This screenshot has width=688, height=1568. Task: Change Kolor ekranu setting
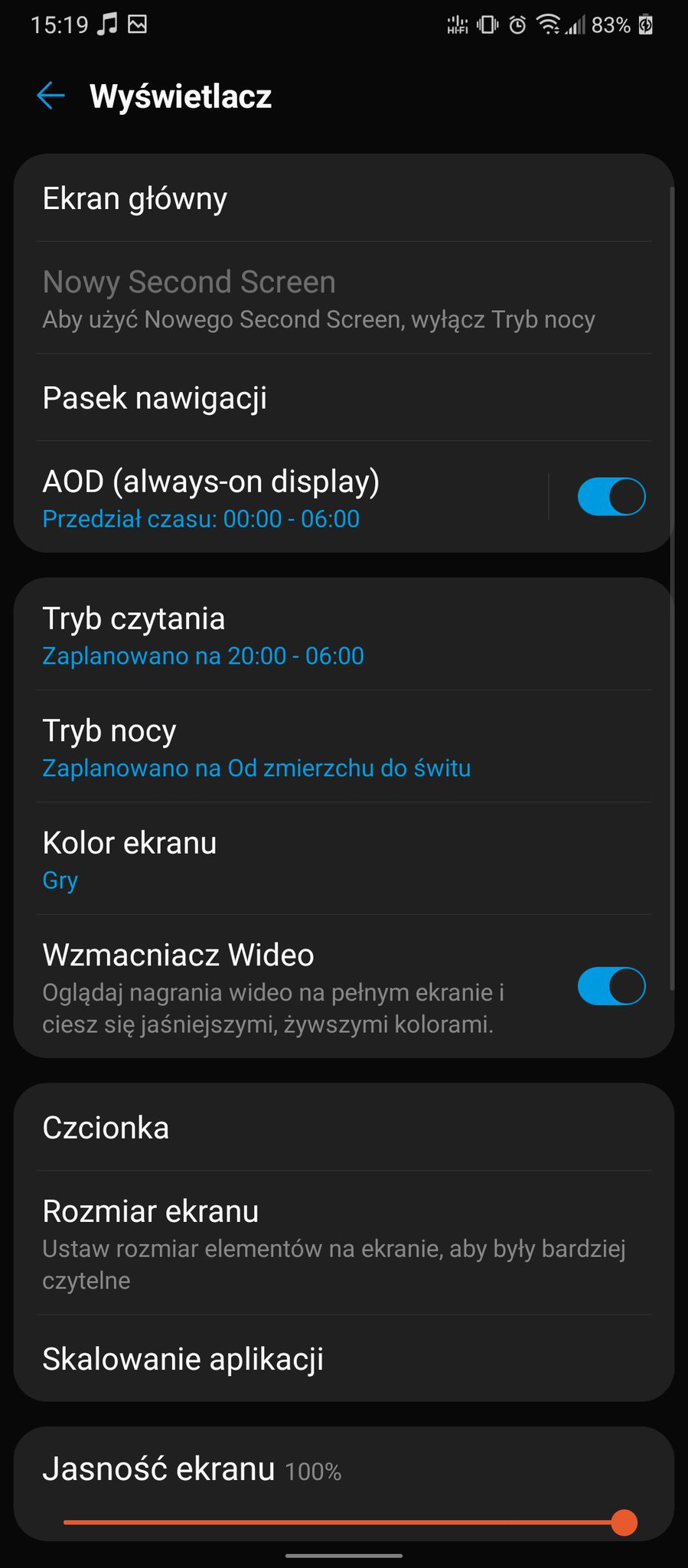[344, 859]
